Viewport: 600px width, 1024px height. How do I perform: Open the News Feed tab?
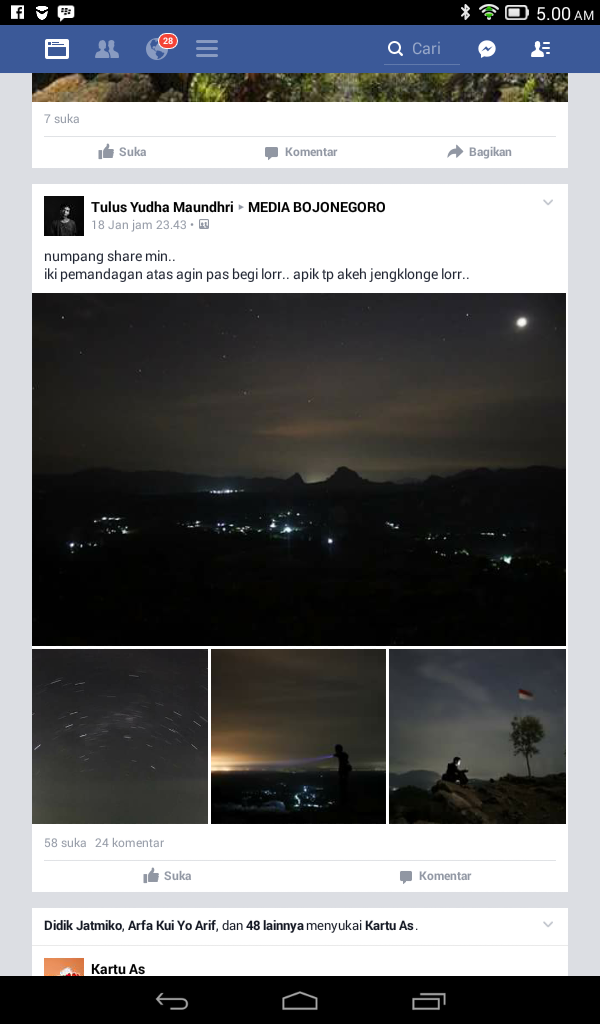(x=57, y=49)
